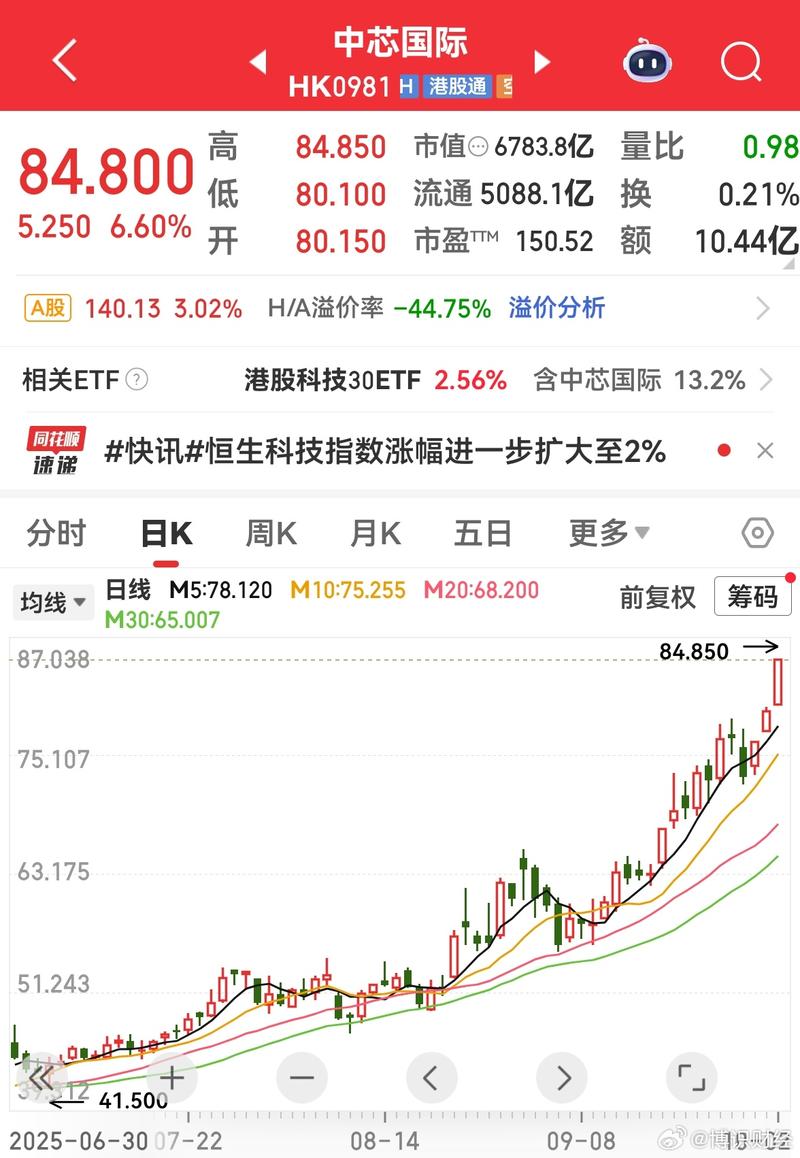Click the back arrow to exit stock page

[x=63, y=59]
